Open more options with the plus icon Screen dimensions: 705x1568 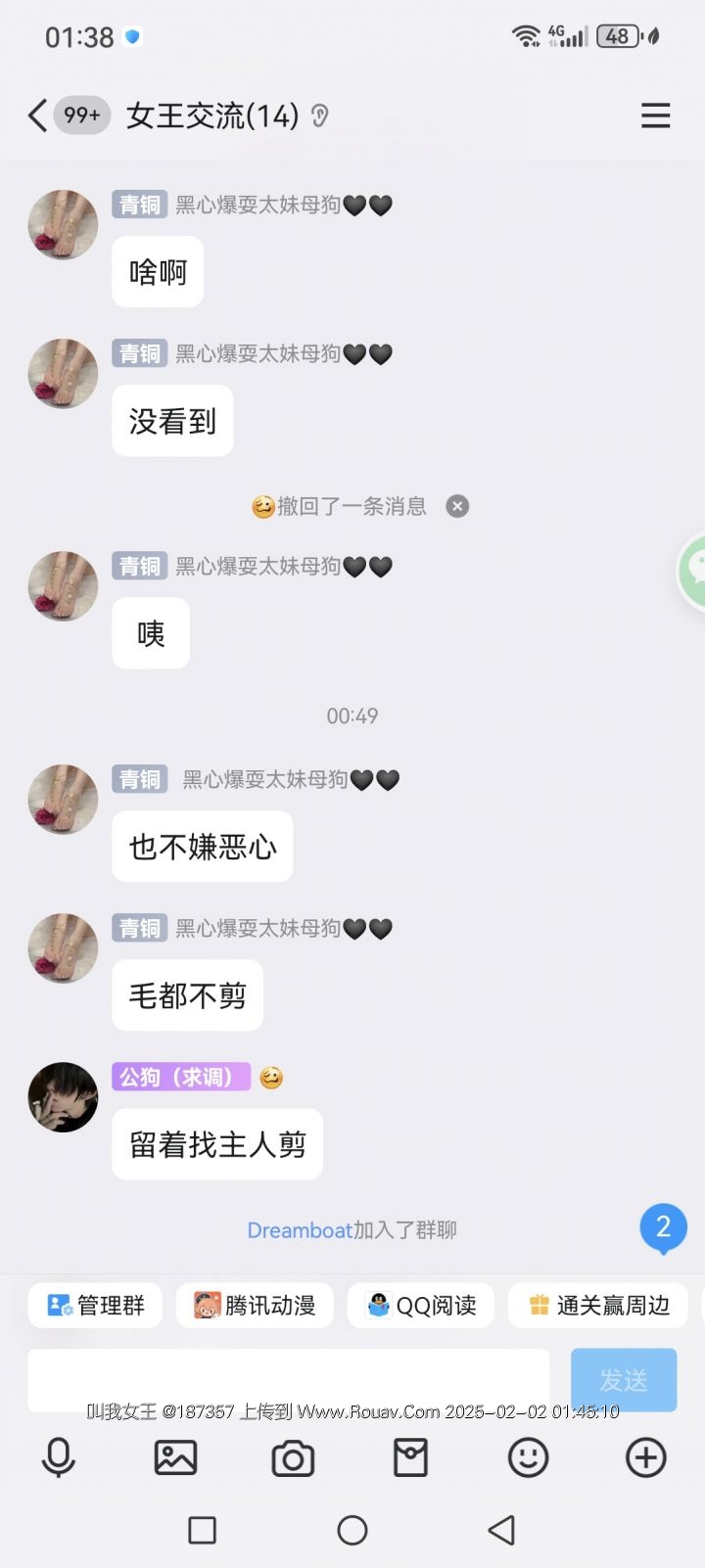tap(645, 1457)
